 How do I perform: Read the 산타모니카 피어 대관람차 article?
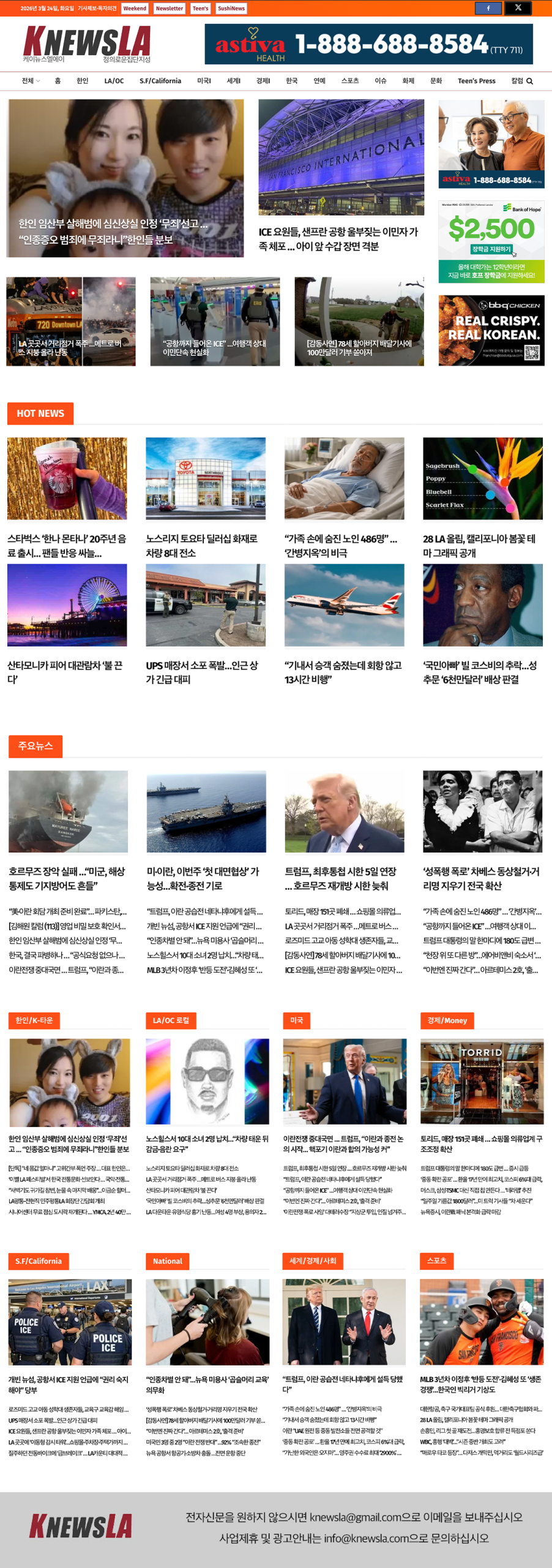pos(65,672)
